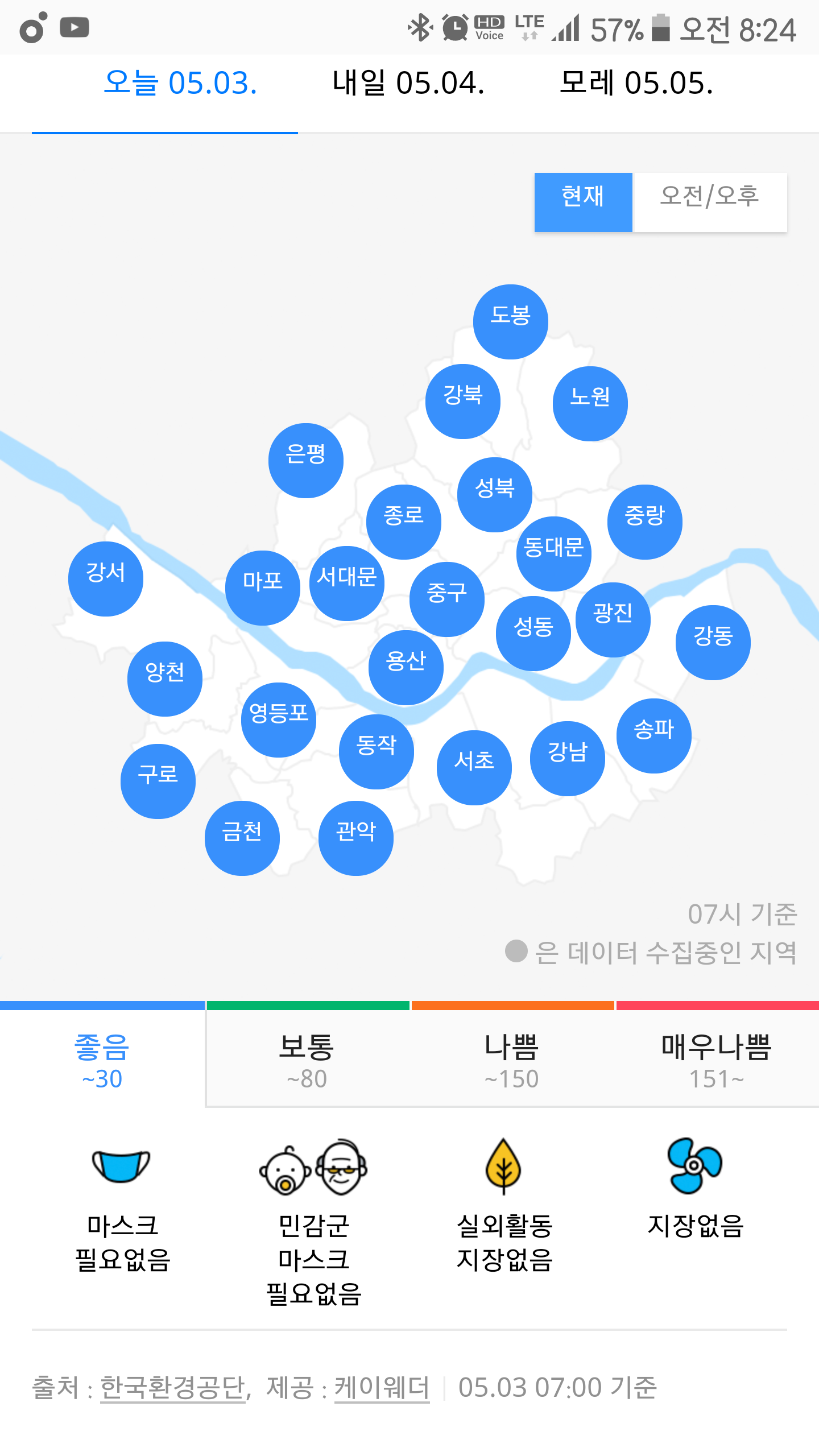The image size is (819, 1456).
Task: Open the 도봉 district bubble
Action: [x=510, y=321]
